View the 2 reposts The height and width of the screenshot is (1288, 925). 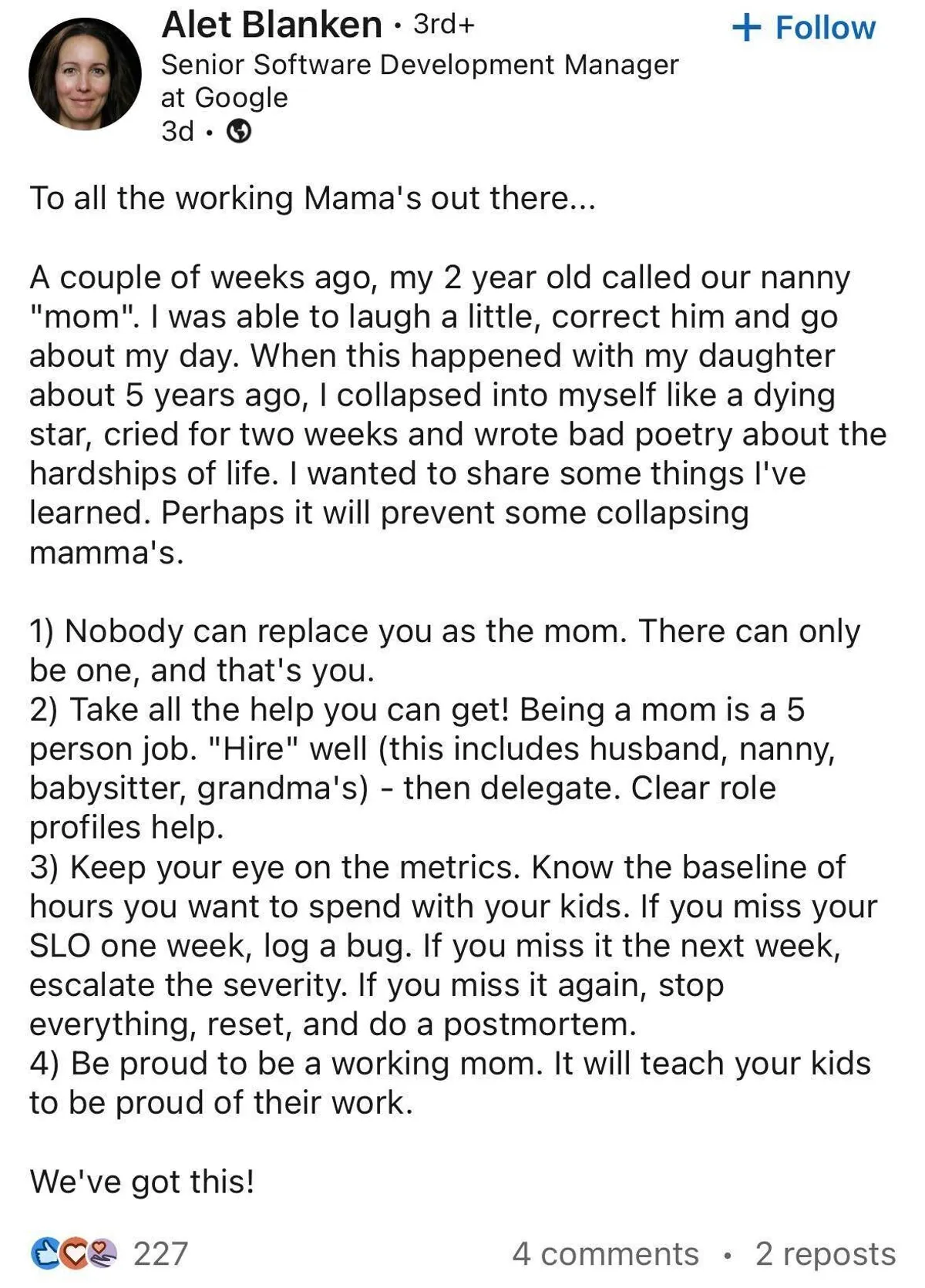(825, 1254)
